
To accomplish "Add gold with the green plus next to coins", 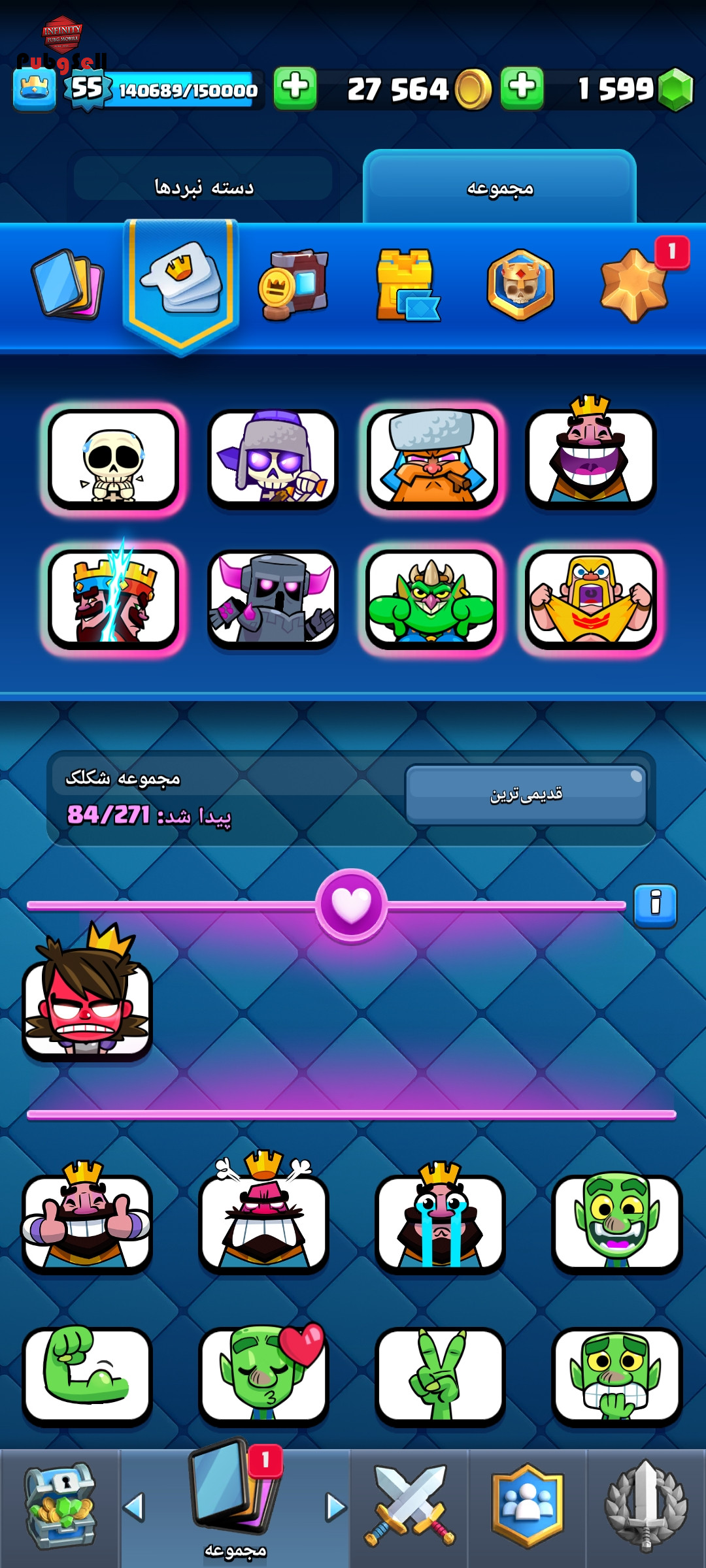I will 295,88.
